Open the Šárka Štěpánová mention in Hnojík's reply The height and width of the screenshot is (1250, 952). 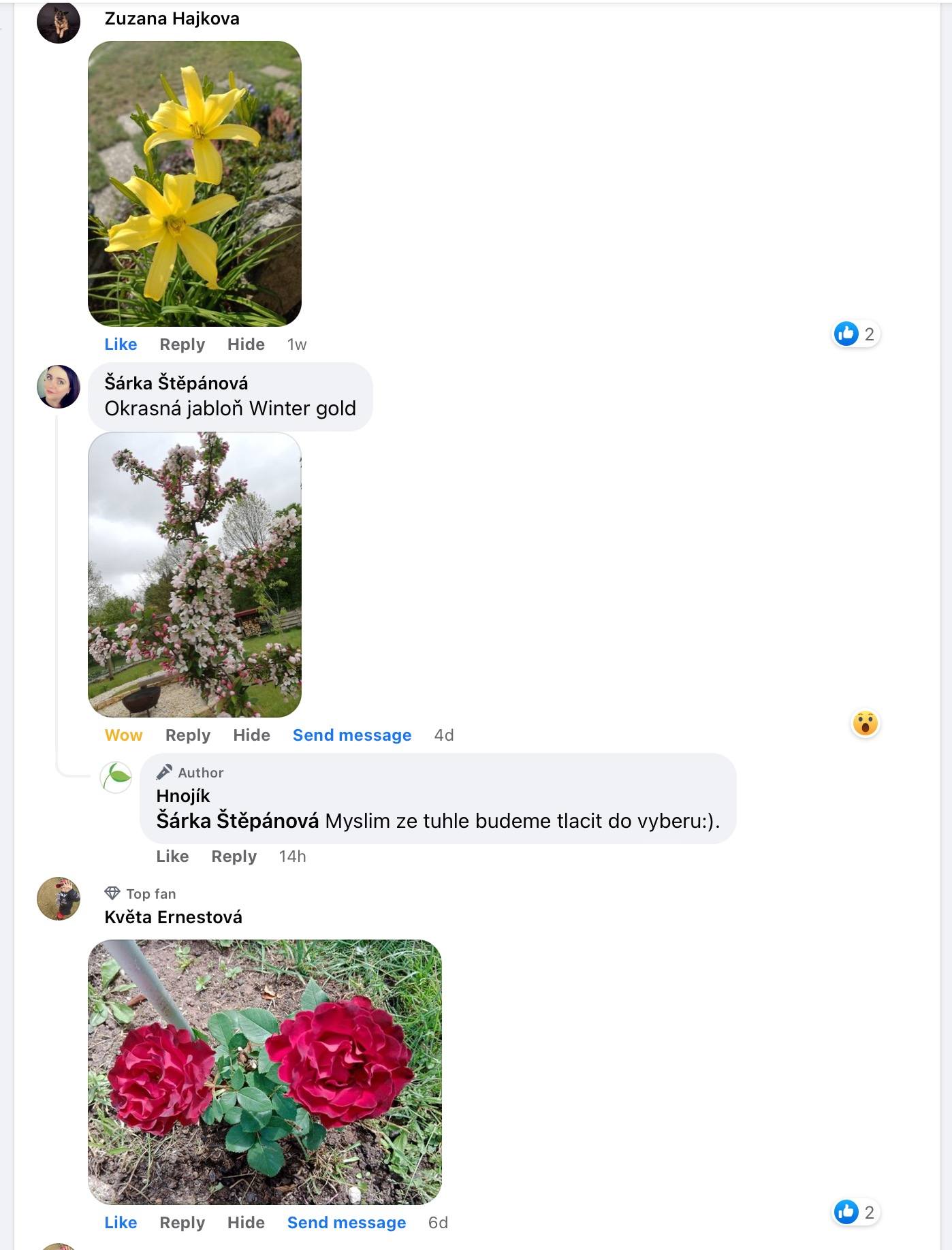pyautogui.click(x=237, y=821)
